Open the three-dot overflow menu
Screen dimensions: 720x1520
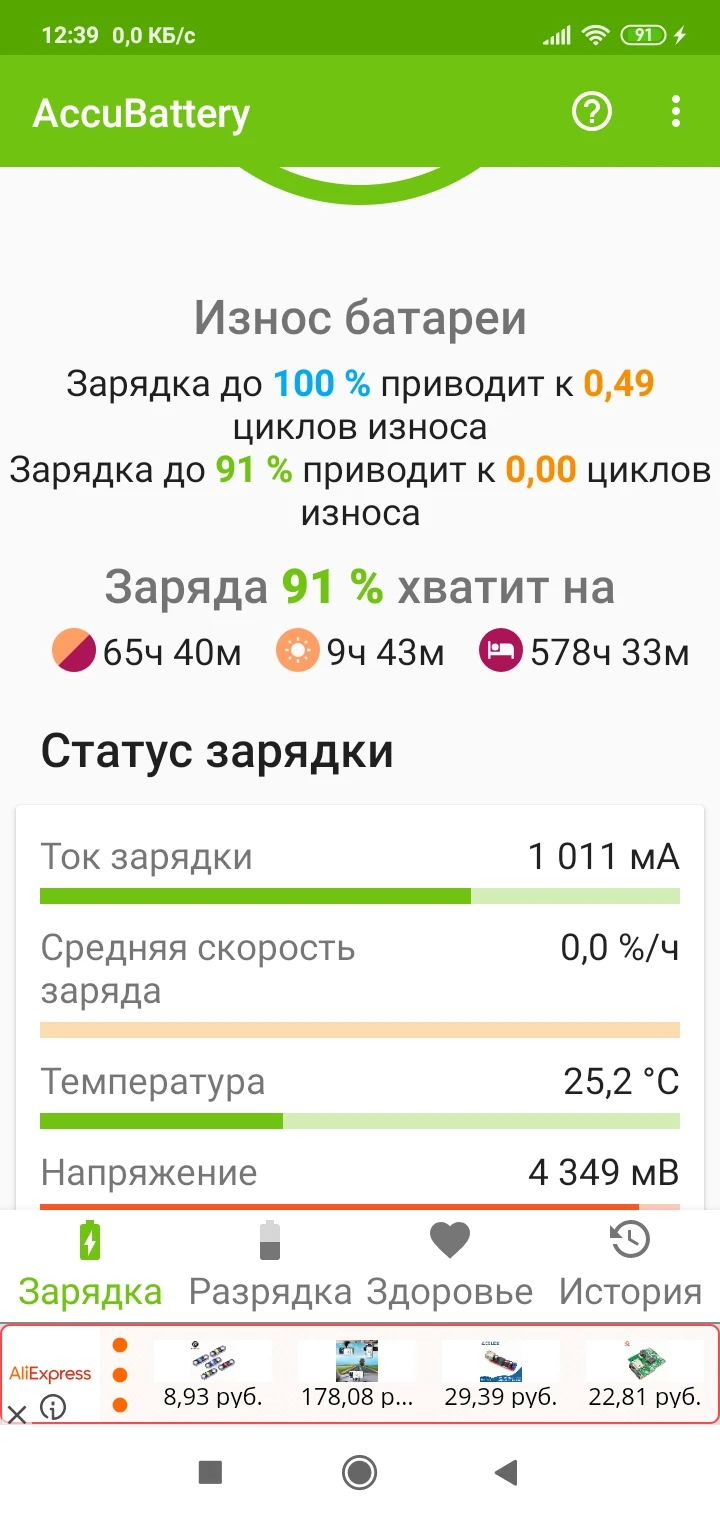(677, 111)
